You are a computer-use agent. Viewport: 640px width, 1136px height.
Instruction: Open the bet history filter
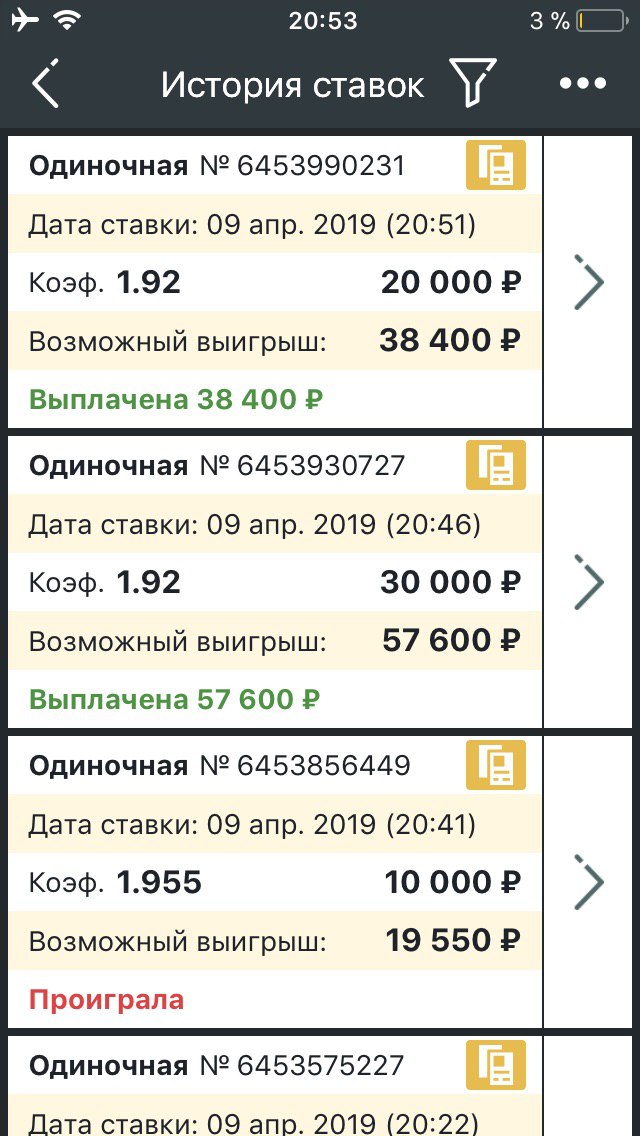click(x=472, y=84)
